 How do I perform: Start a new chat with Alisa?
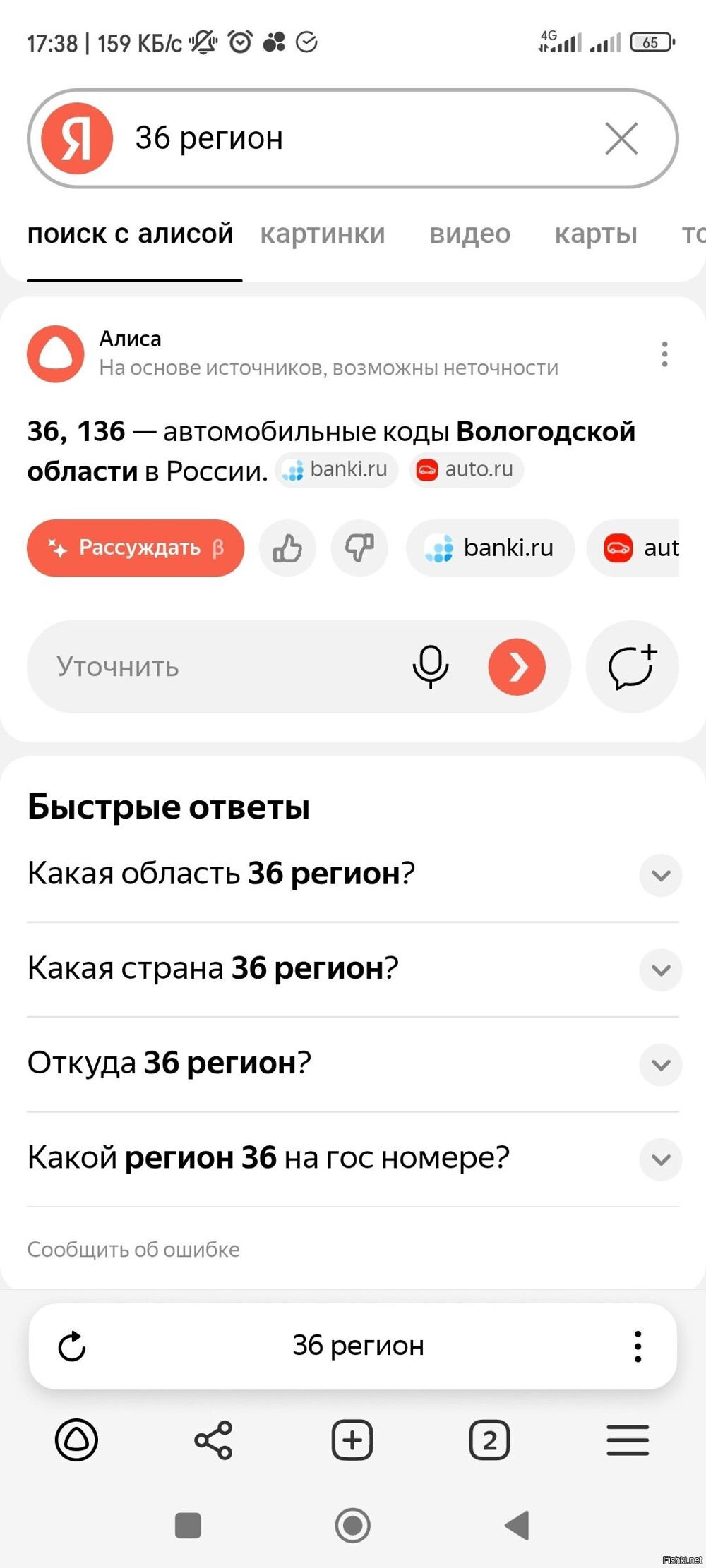[x=632, y=666]
